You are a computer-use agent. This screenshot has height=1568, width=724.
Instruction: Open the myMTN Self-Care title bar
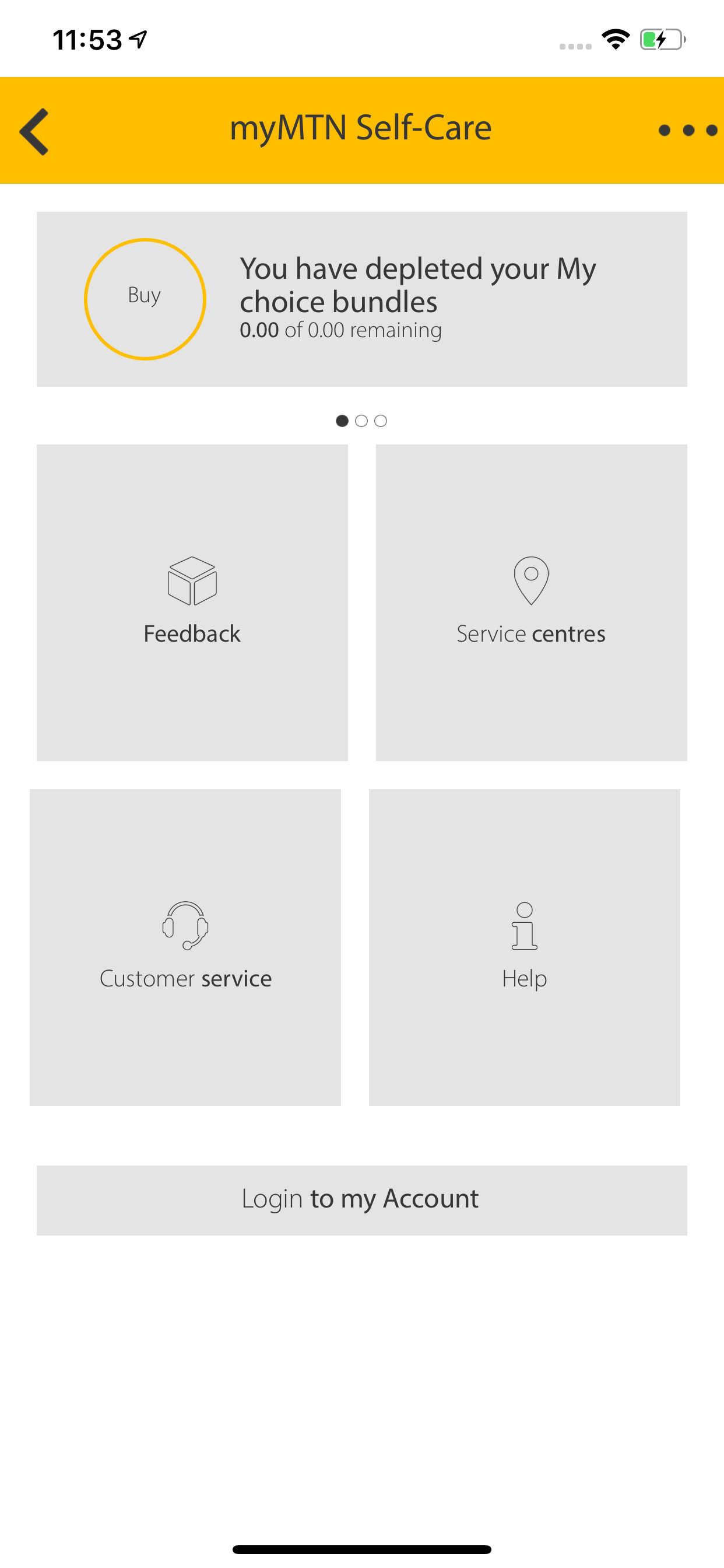click(x=361, y=128)
